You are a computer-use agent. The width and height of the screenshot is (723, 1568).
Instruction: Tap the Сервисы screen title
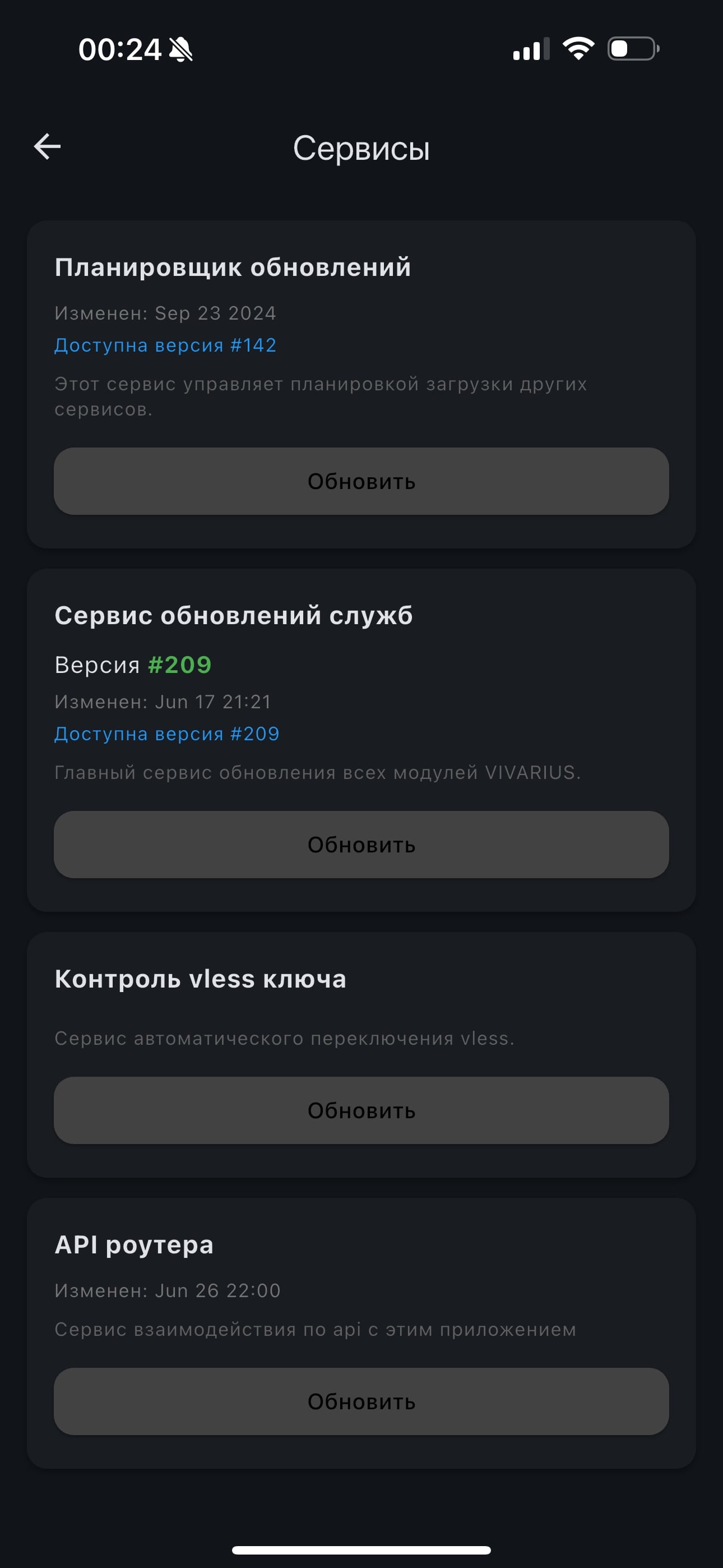tap(361, 149)
